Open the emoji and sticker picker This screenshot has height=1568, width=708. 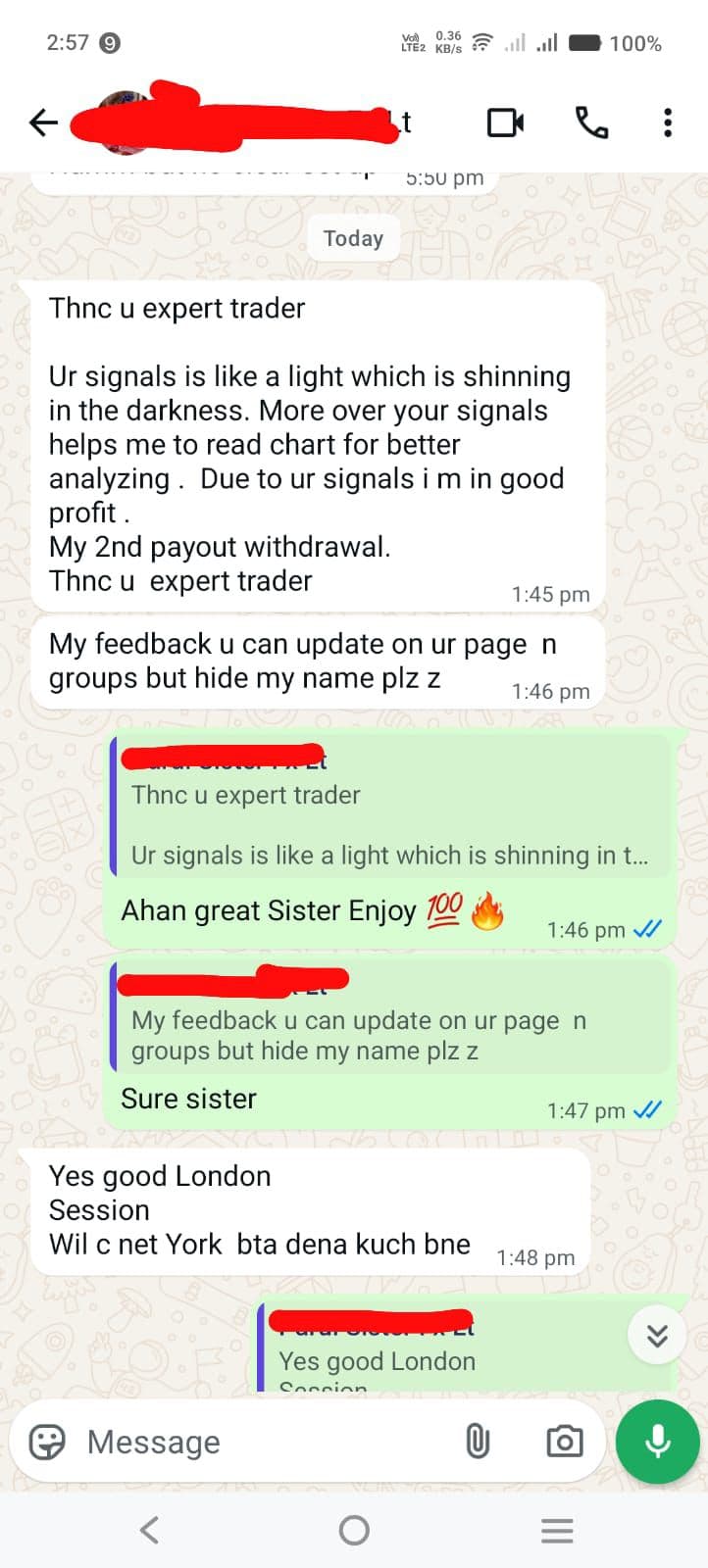pyautogui.click(x=47, y=1442)
